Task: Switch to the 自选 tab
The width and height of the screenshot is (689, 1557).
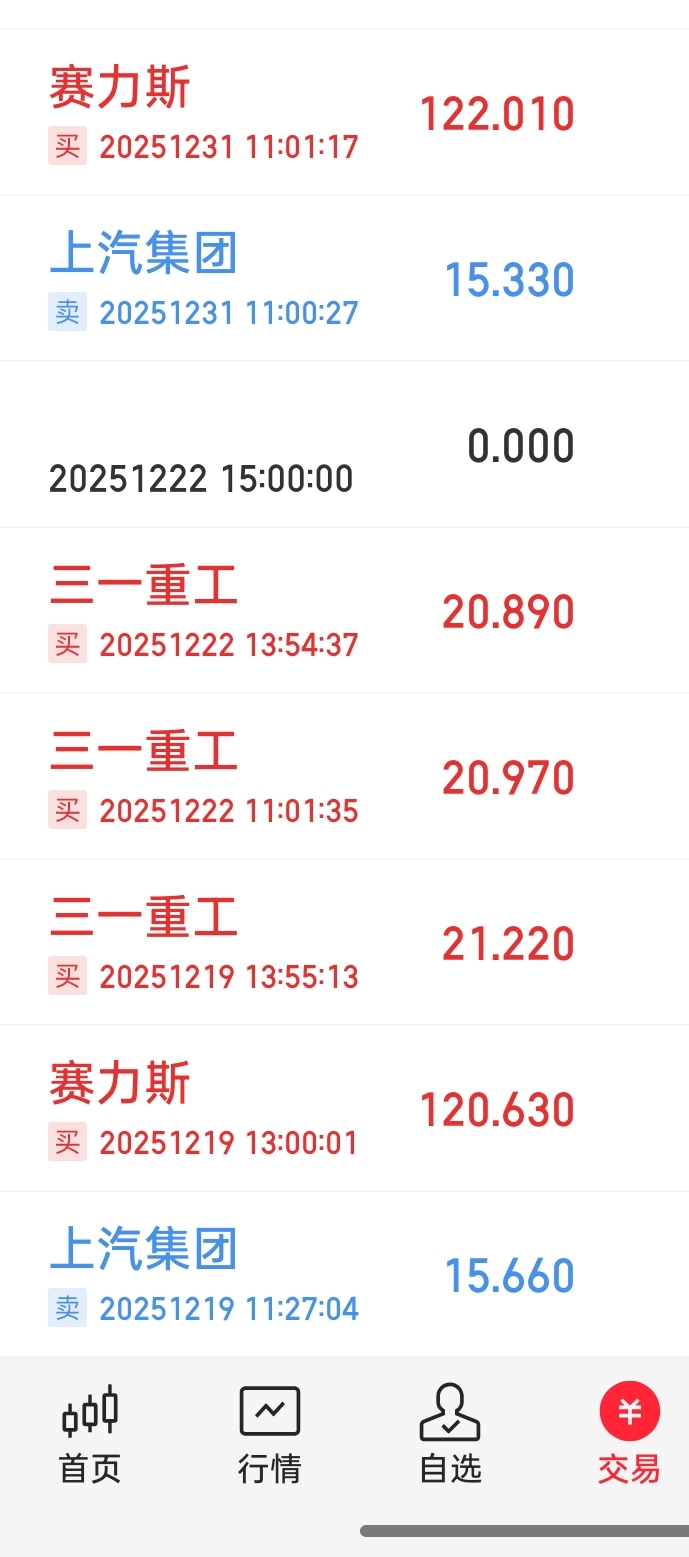Action: point(450,1434)
